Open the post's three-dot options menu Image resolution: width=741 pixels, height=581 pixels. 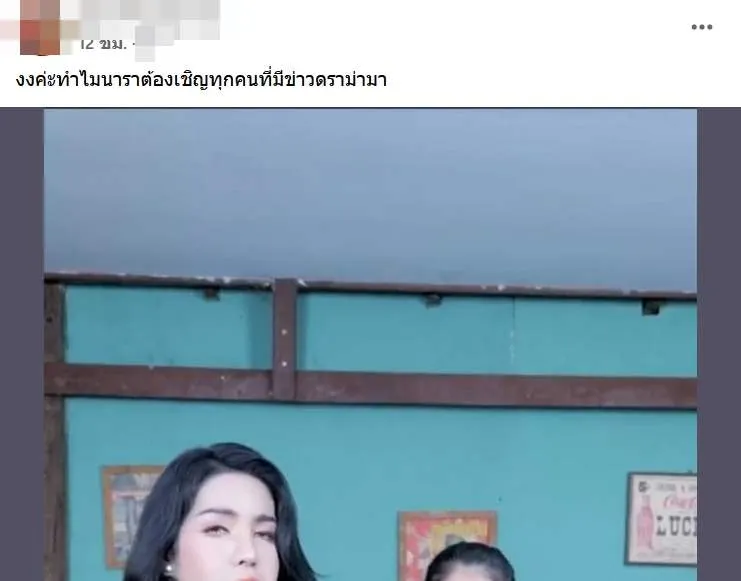click(702, 27)
